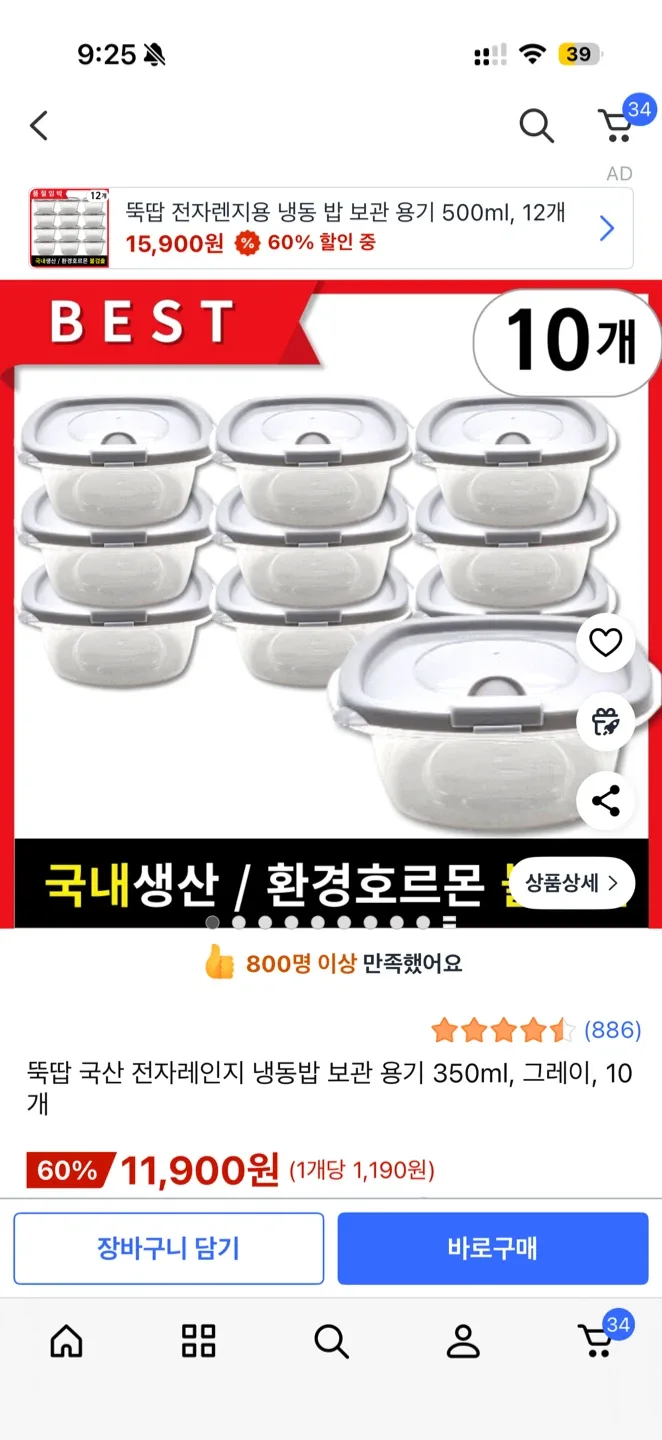The height and width of the screenshot is (1440, 662).
Task: Open the cart tab in bottom bar
Action: (x=596, y=1341)
